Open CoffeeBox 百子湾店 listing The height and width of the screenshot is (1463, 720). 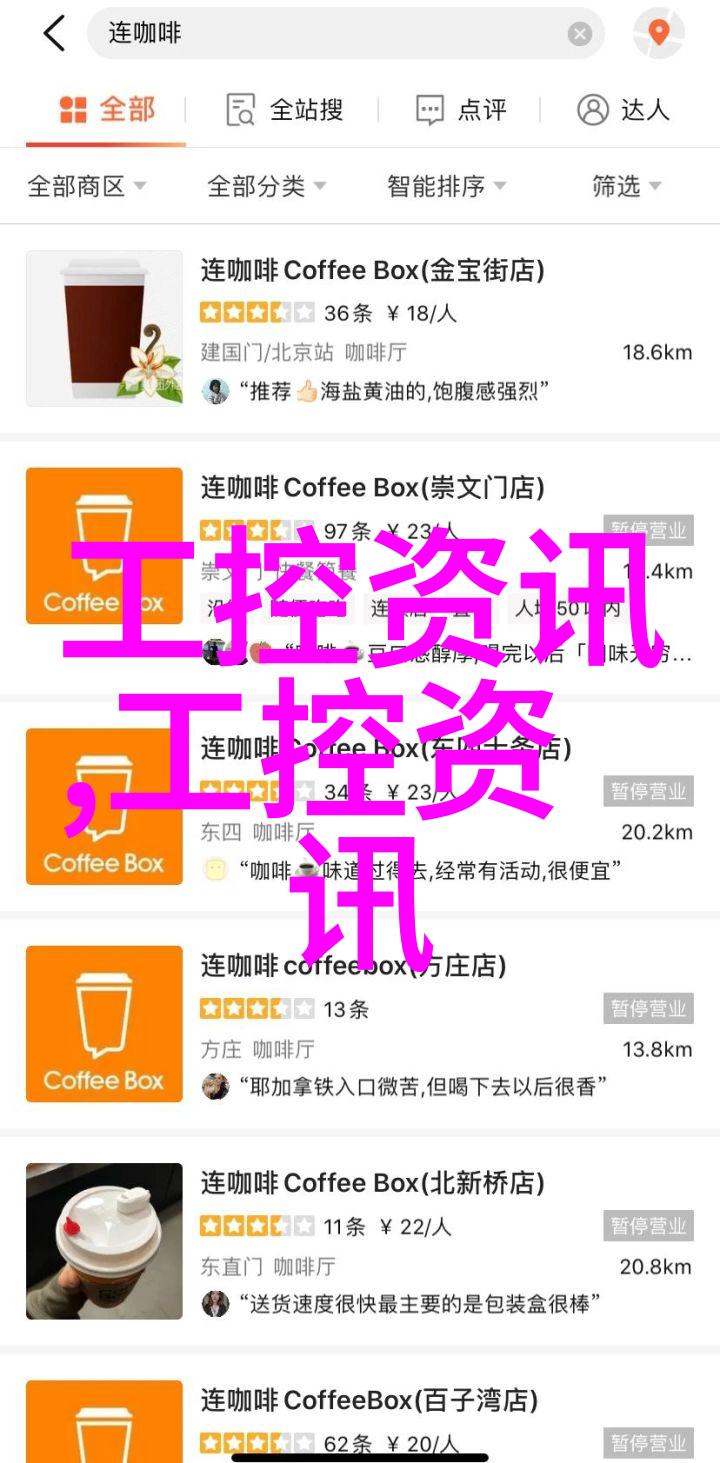tap(369, 1401)
